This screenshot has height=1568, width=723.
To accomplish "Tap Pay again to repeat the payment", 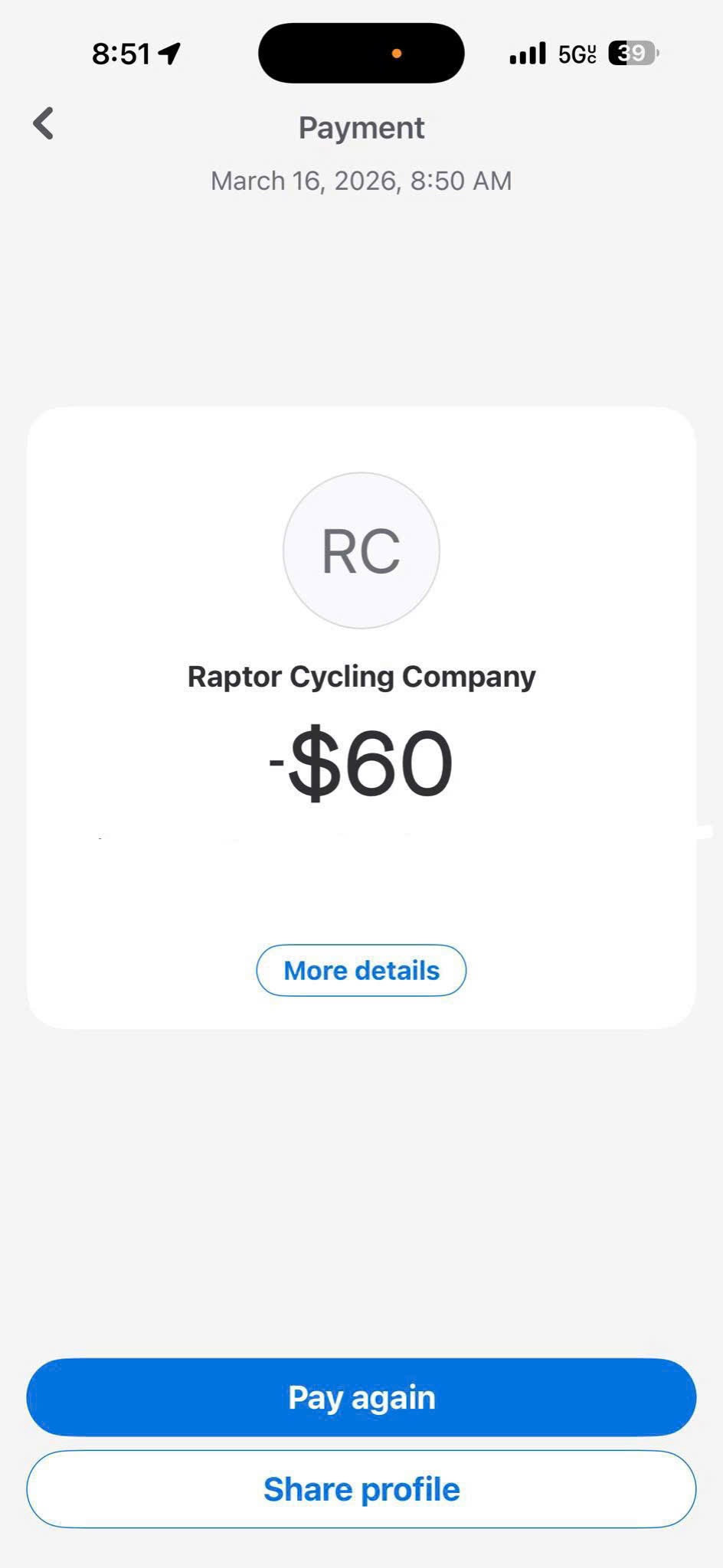I will [x=361, y=1397].
